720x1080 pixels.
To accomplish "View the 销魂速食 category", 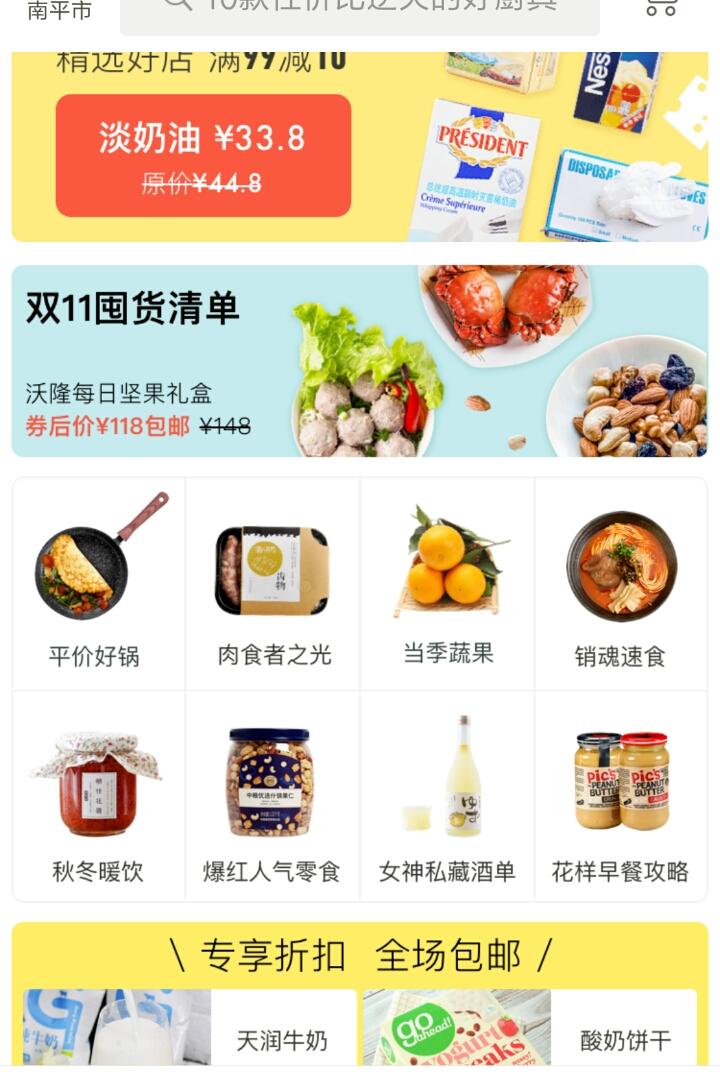I will coord(621,584).
